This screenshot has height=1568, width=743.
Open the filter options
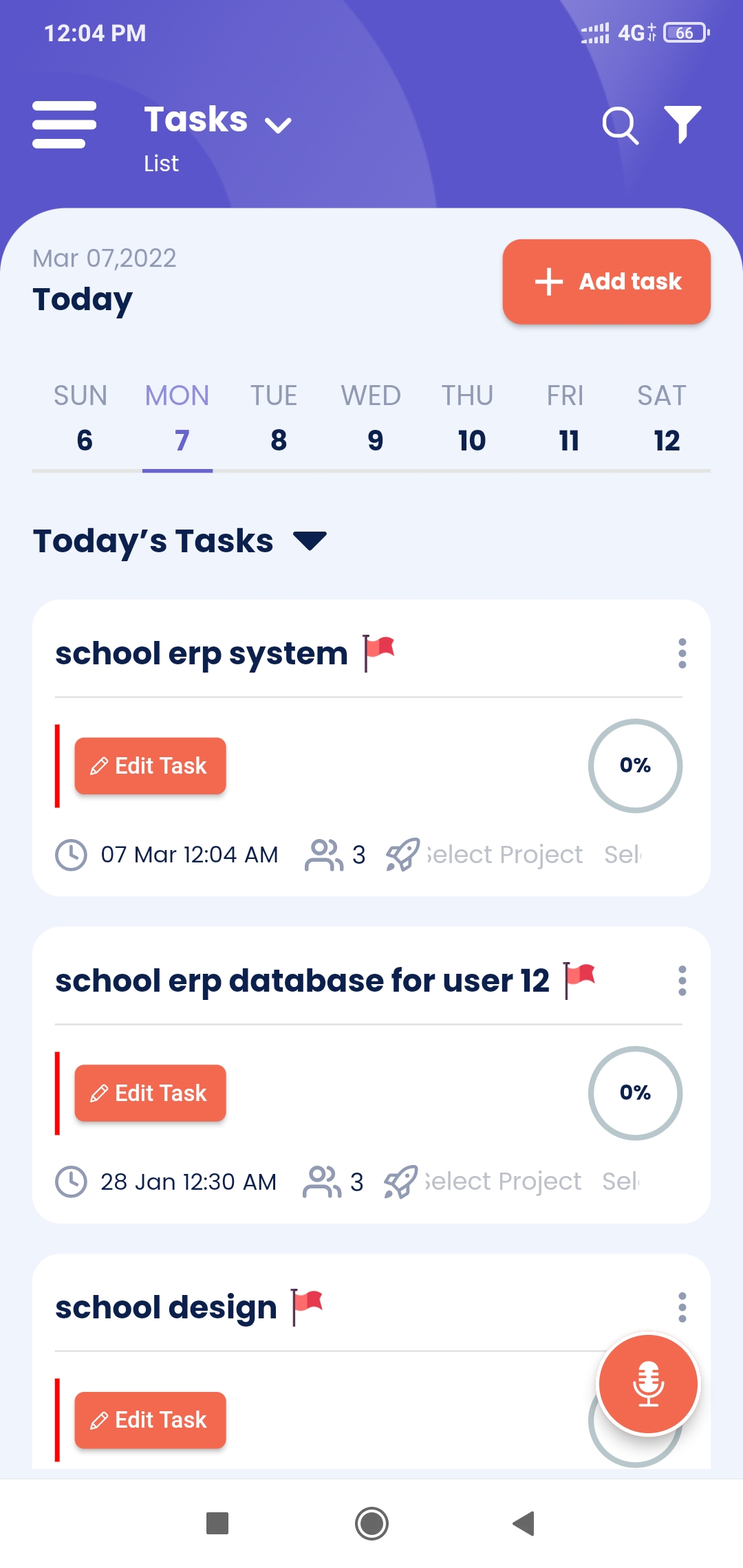(682, 124)
